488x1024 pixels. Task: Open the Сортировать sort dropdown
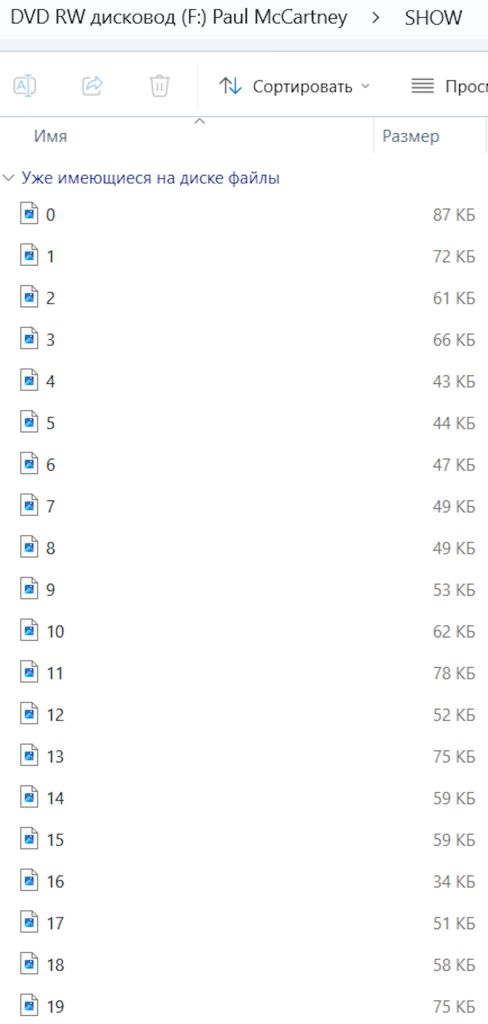[294, 86]
